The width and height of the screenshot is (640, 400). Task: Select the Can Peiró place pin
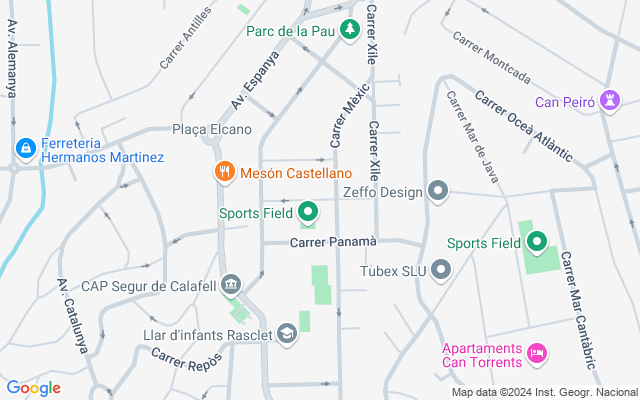point(610,100)
